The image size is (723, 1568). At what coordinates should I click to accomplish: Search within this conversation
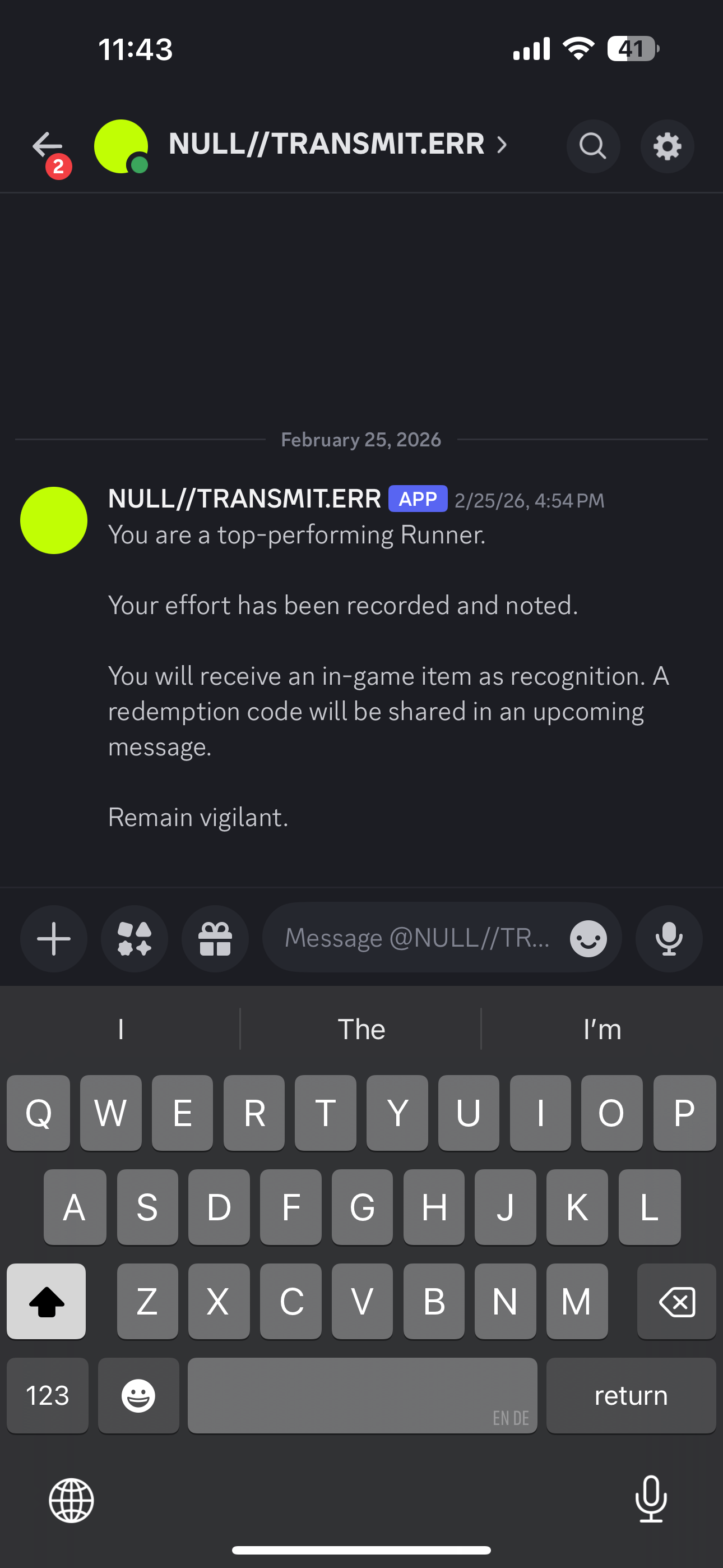593,146
